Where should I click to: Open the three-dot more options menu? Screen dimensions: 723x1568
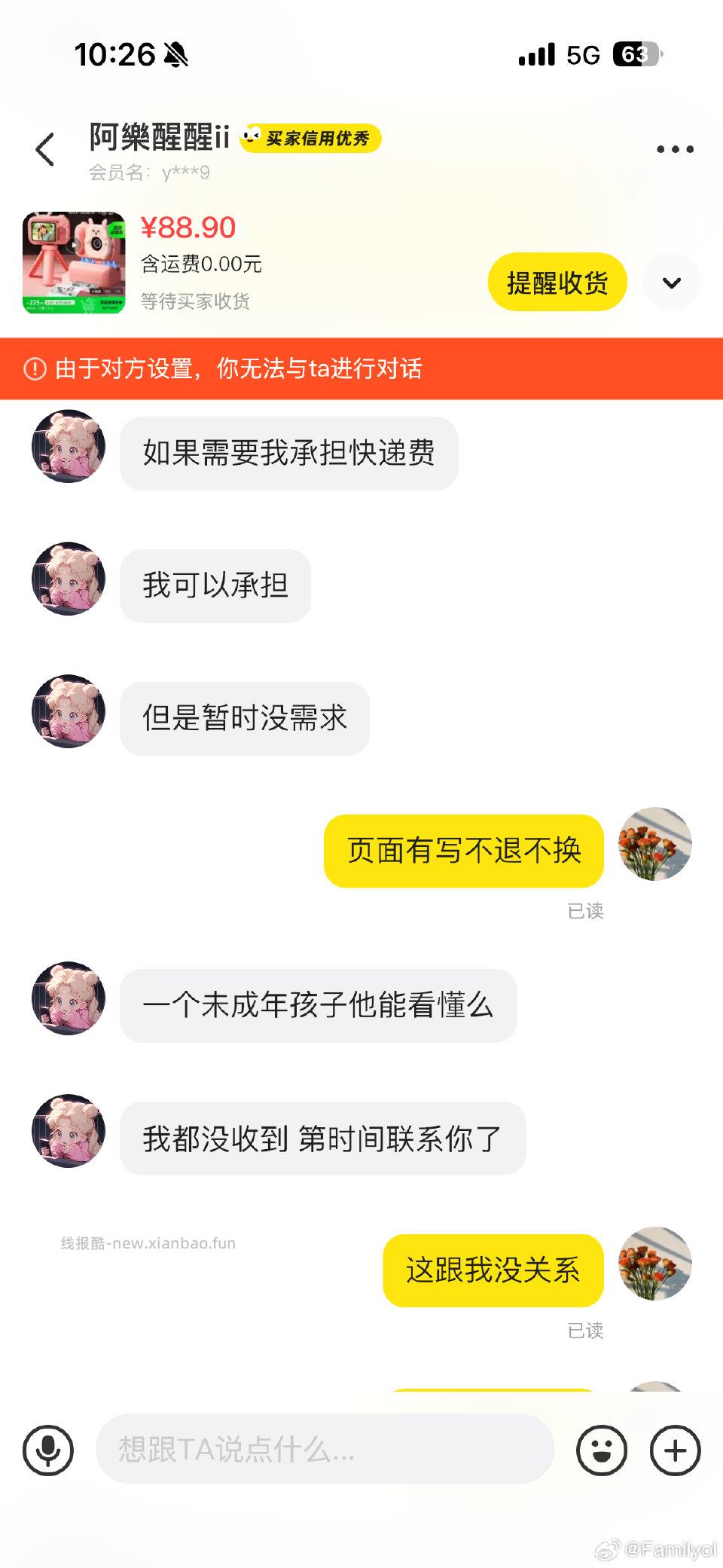click(x=674, y=148)
